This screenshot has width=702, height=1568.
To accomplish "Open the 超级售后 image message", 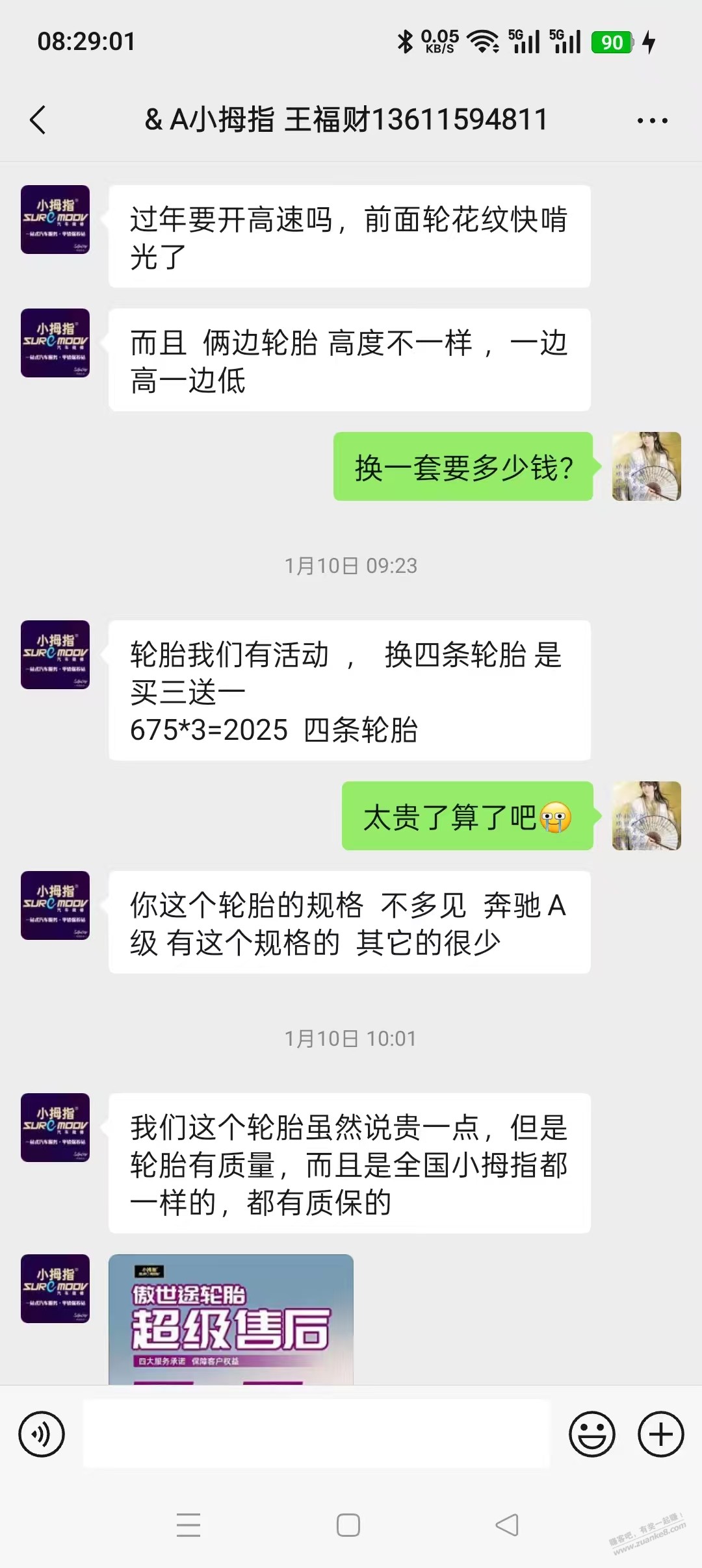I will coord(231,1319).
